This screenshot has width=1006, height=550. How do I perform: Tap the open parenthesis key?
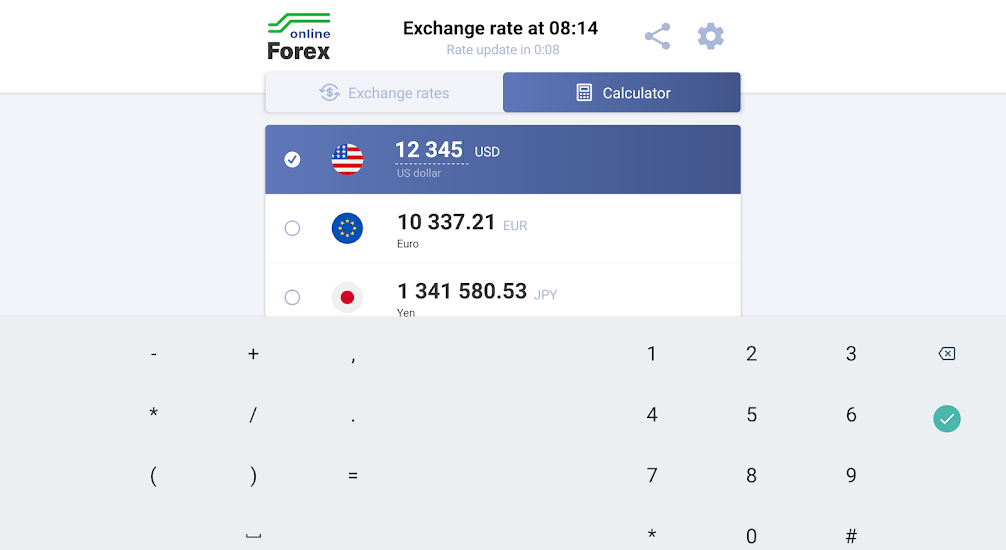coord(153,476)
